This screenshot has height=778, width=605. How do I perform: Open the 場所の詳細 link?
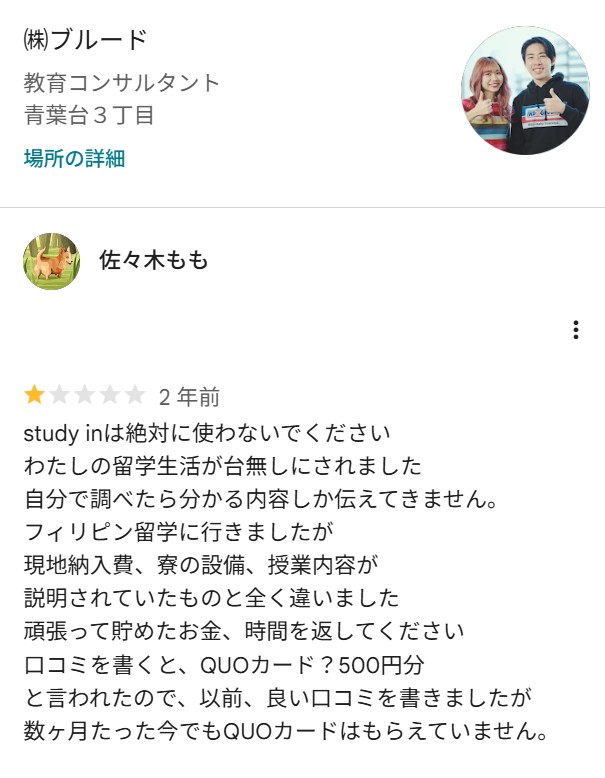click(x=74, y=158)
